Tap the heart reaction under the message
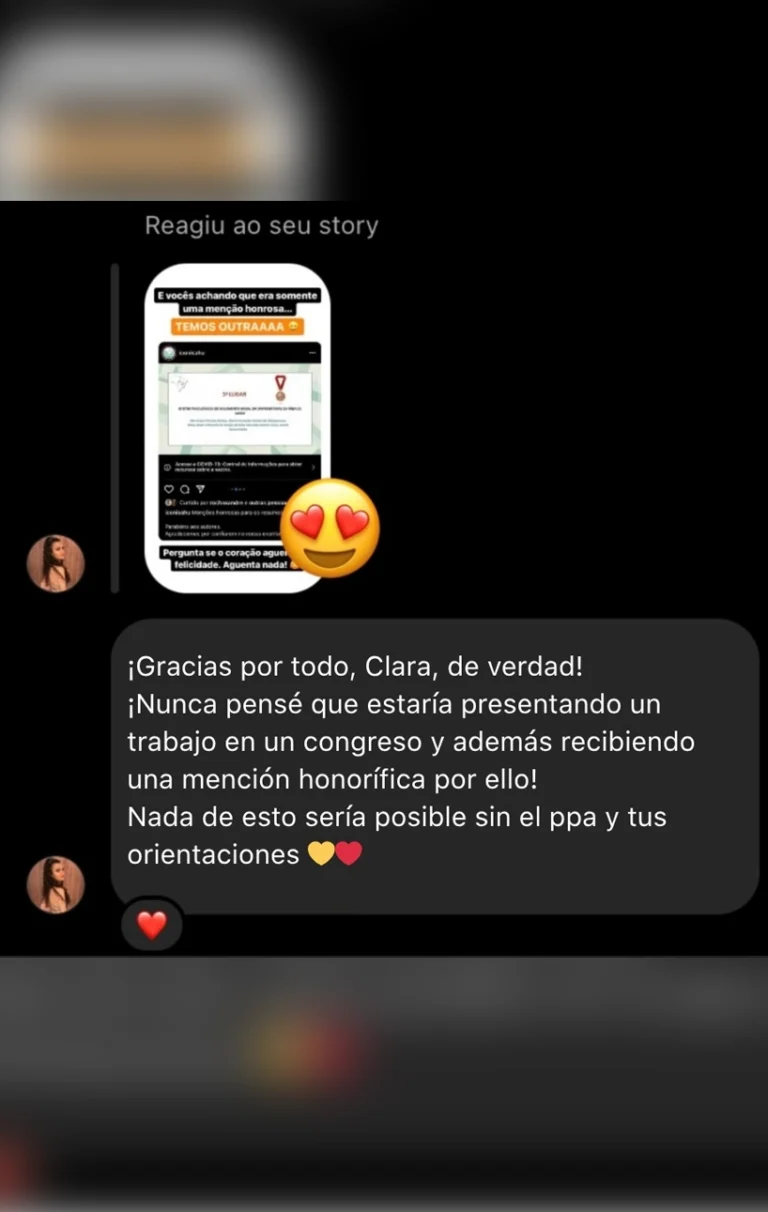The width and height of the screenshot is (768, 1212). point(152,925)
